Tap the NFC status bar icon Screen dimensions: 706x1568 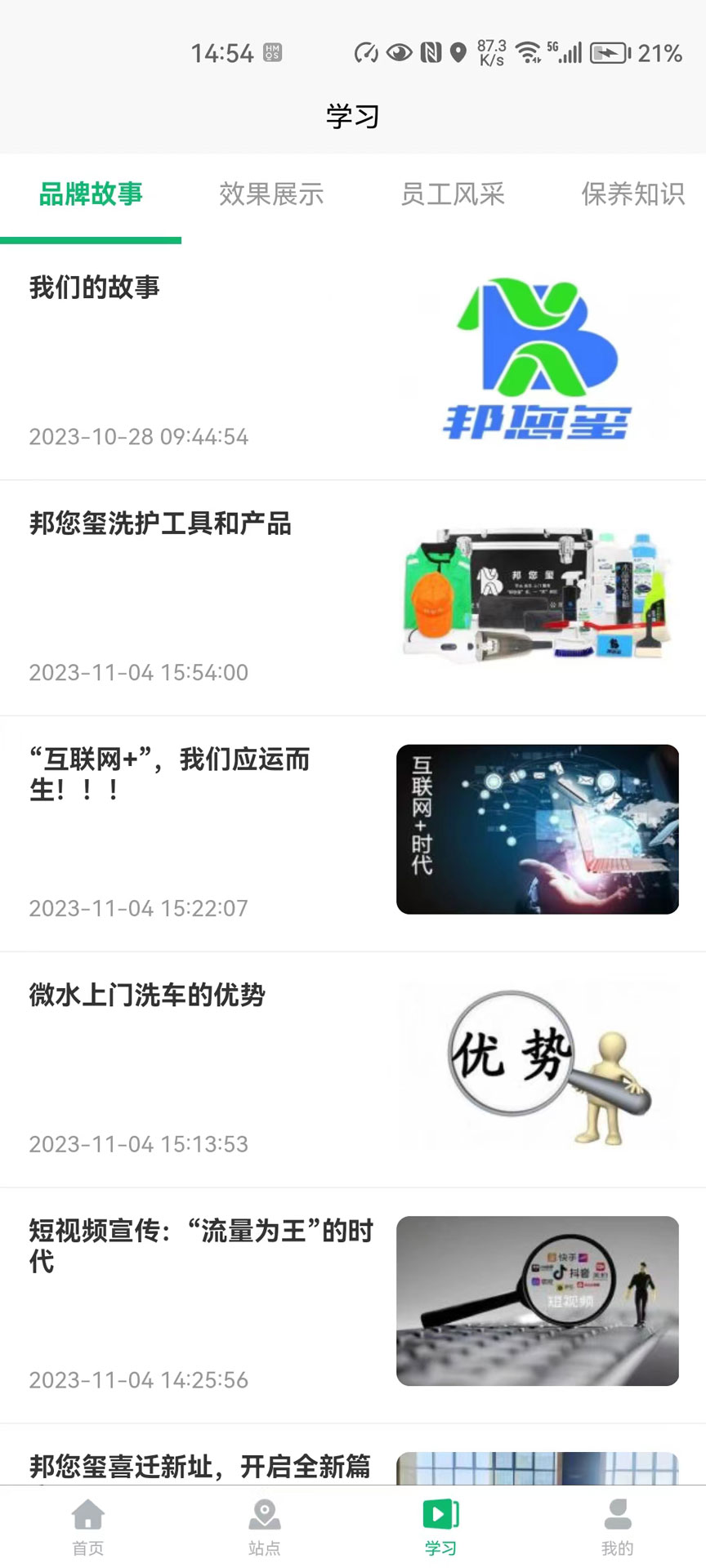431,51
